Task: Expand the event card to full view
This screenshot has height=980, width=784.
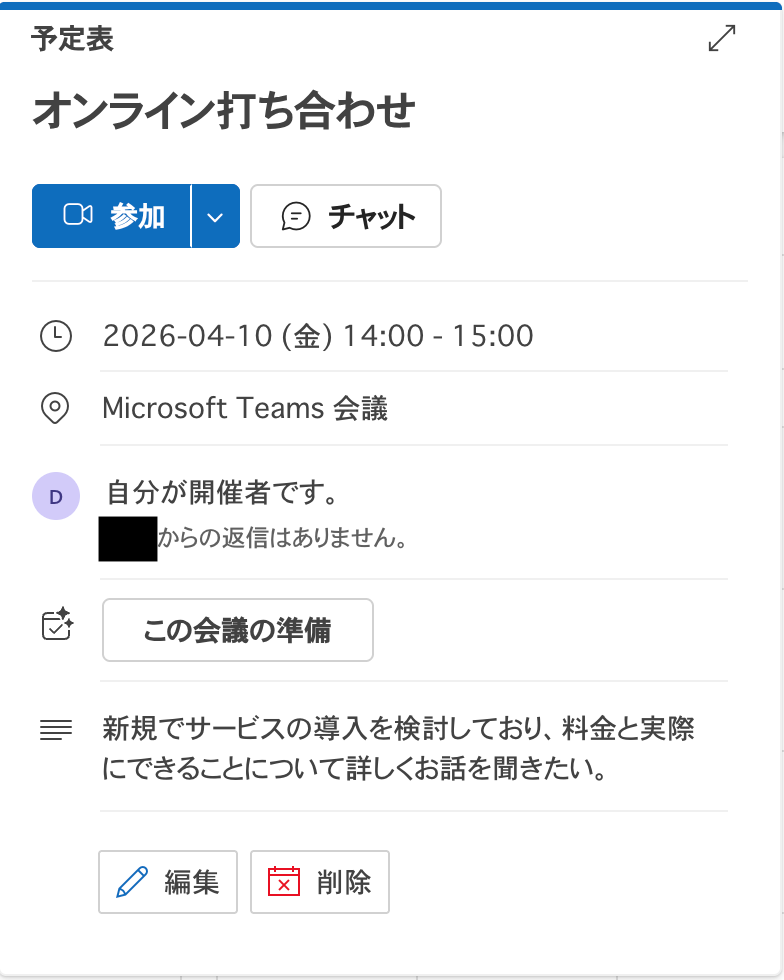Action: click(x=721, y=39)
